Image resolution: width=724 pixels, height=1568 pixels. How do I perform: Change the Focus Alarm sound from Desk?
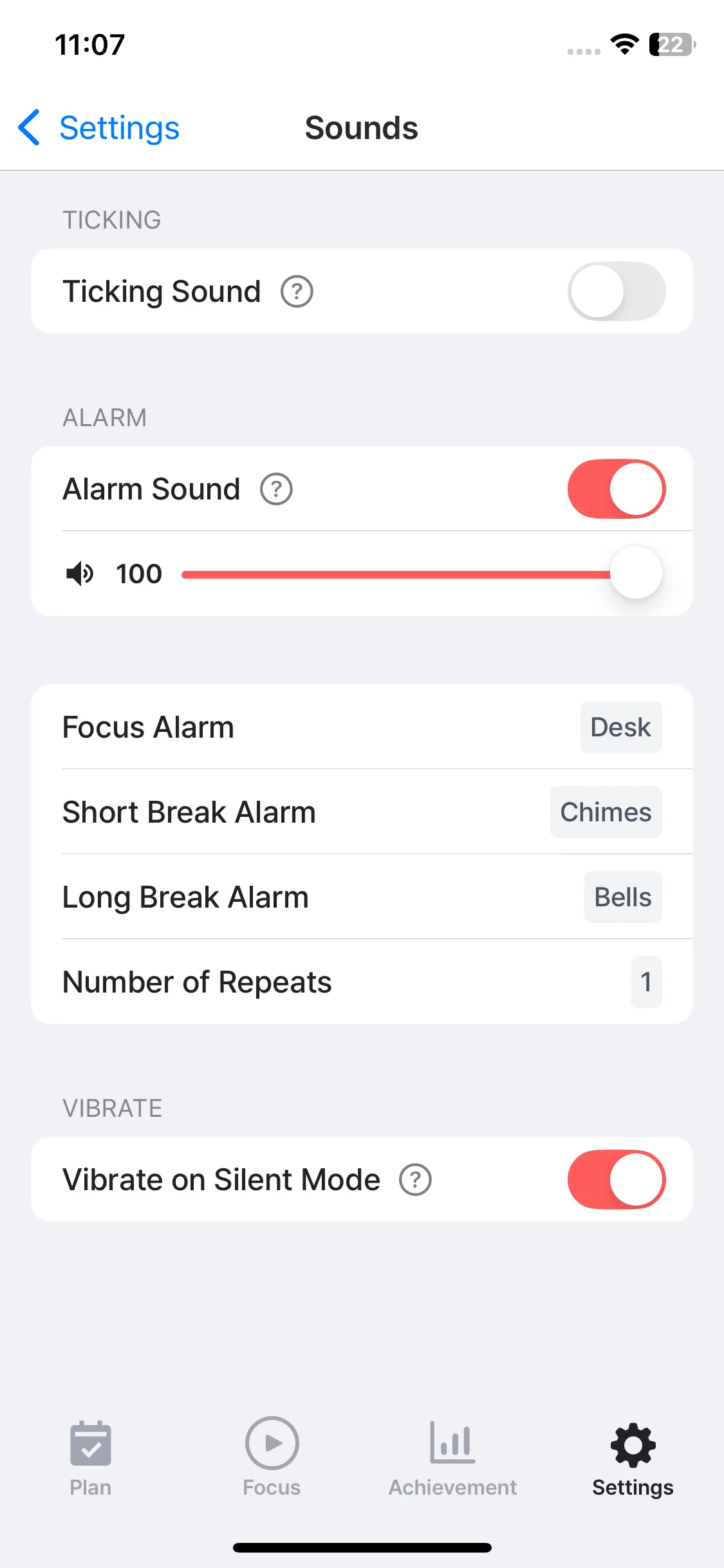pyautogui.click(x=620, y=727)
